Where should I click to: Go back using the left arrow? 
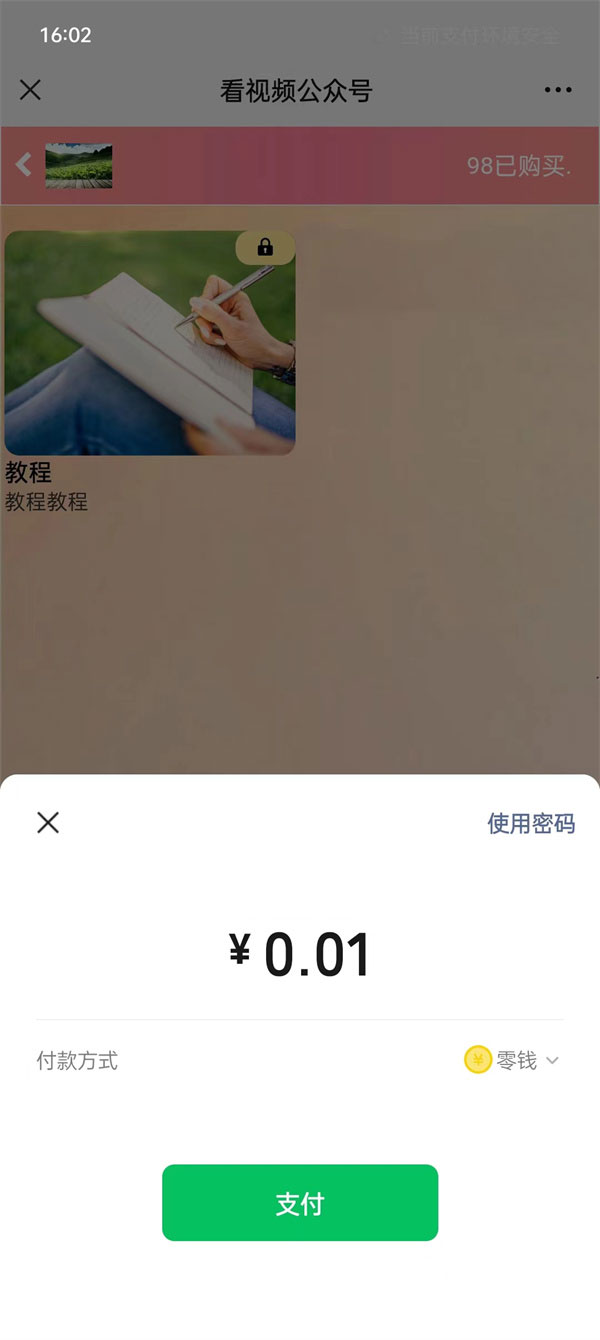pyautogui.click(x=24, y=165)
